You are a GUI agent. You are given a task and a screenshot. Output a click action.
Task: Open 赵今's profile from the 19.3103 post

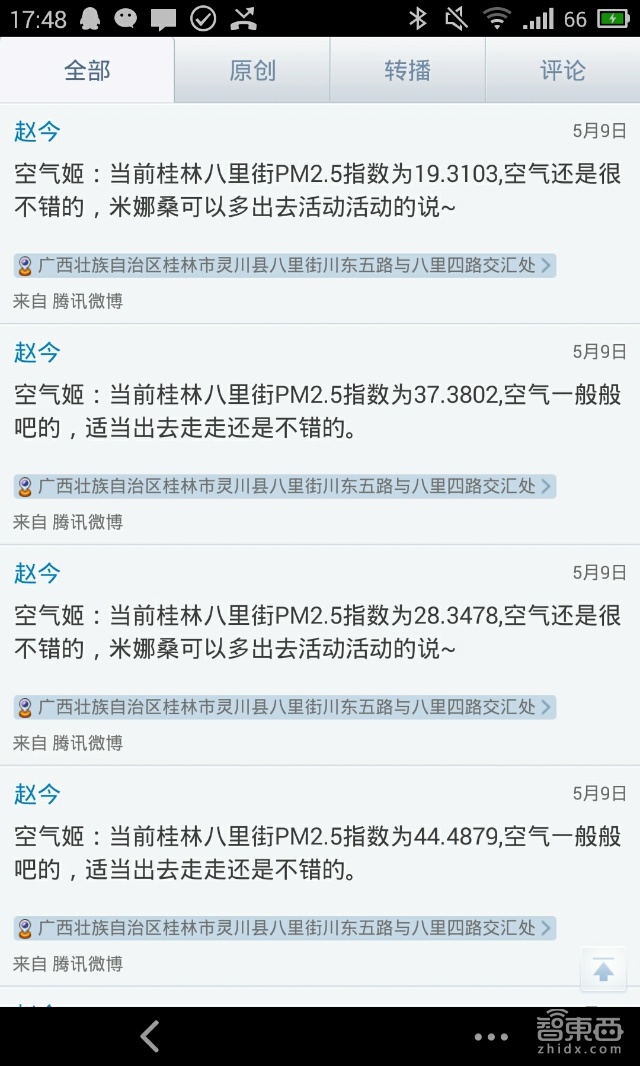[37, 131]
